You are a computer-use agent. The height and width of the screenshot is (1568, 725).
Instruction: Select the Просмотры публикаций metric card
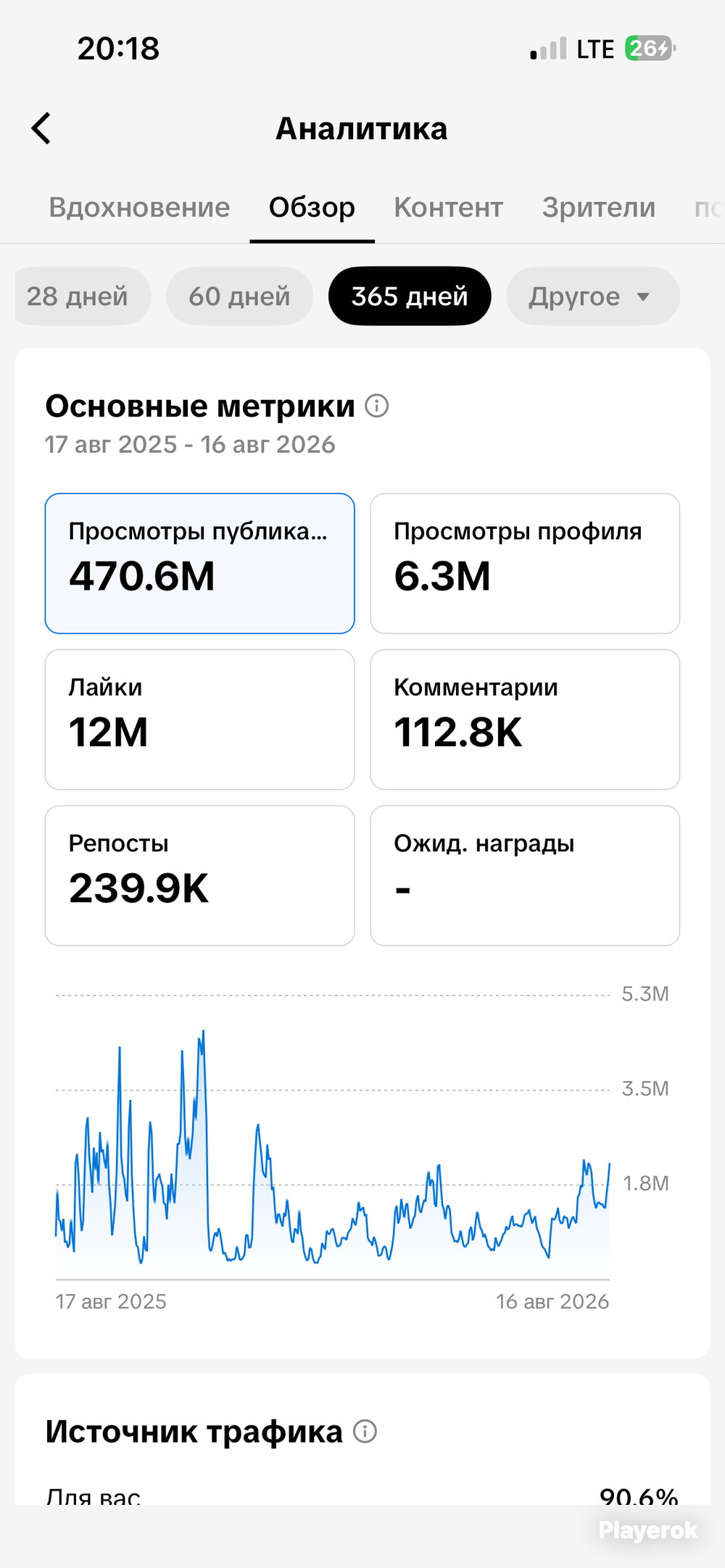tap(199, 563)
